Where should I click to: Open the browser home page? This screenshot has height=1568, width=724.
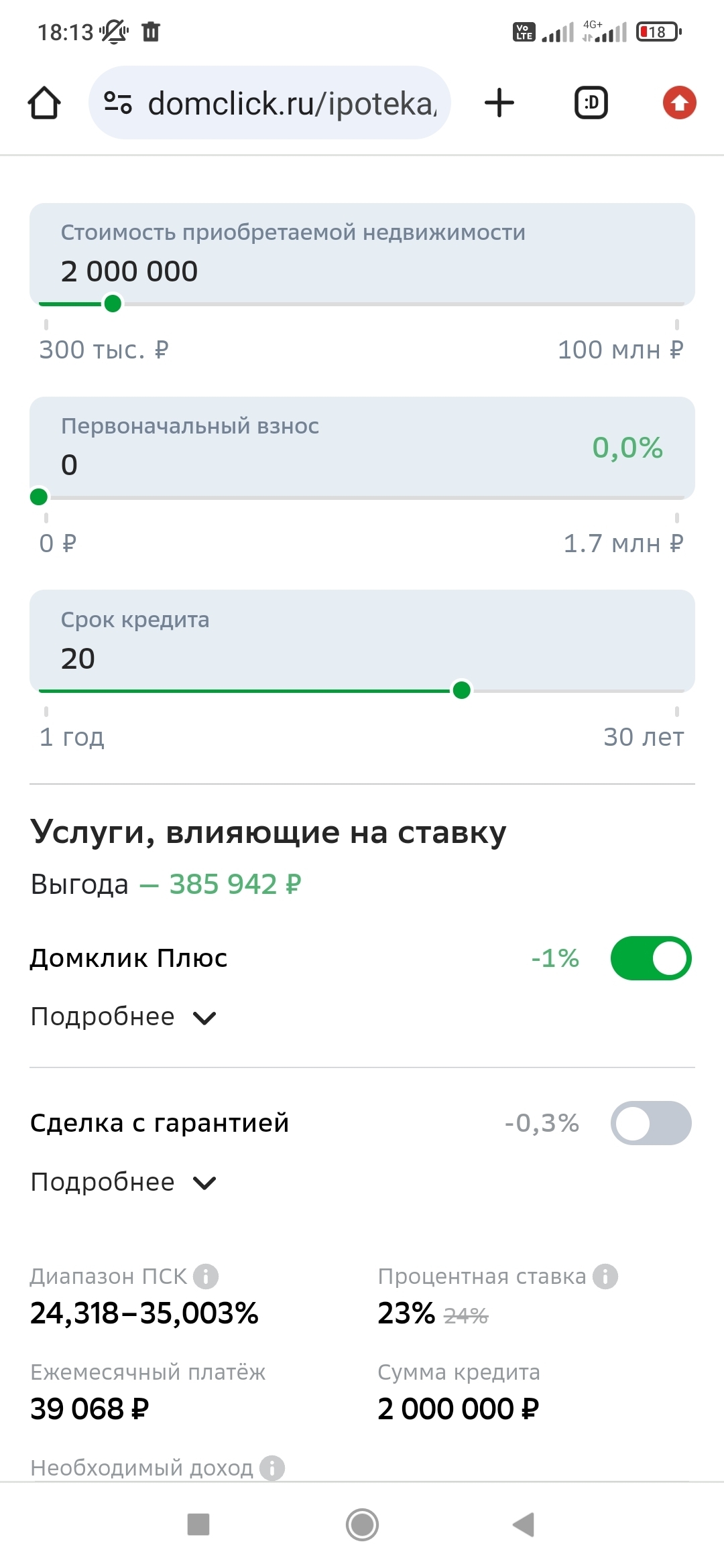(44, 103)
